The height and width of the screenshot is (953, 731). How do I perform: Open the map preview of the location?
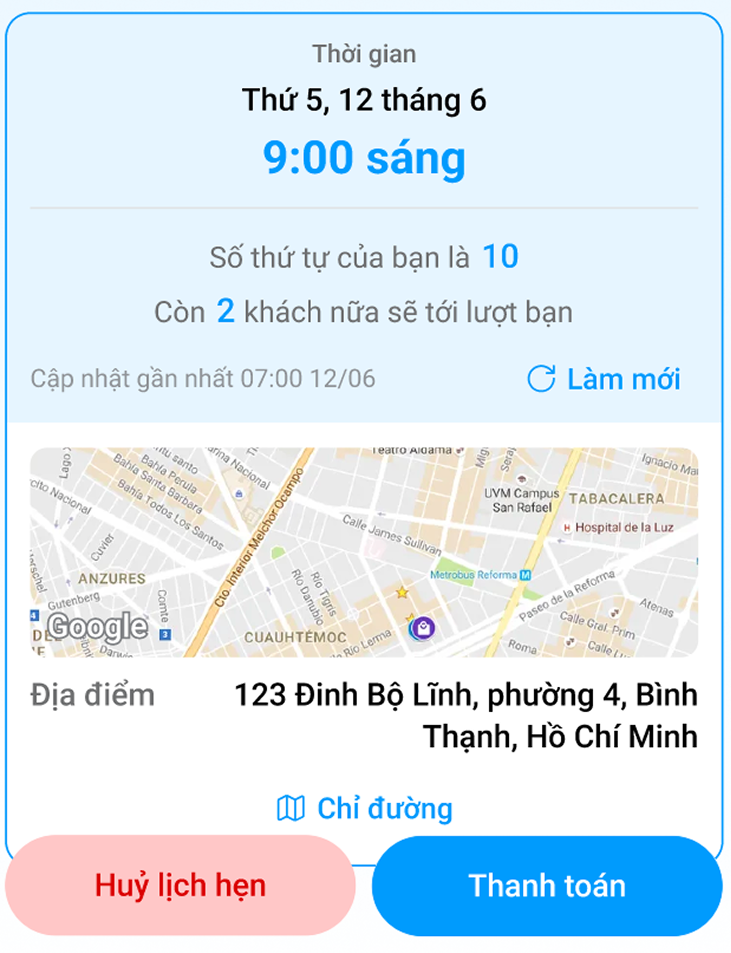[364, 552]
